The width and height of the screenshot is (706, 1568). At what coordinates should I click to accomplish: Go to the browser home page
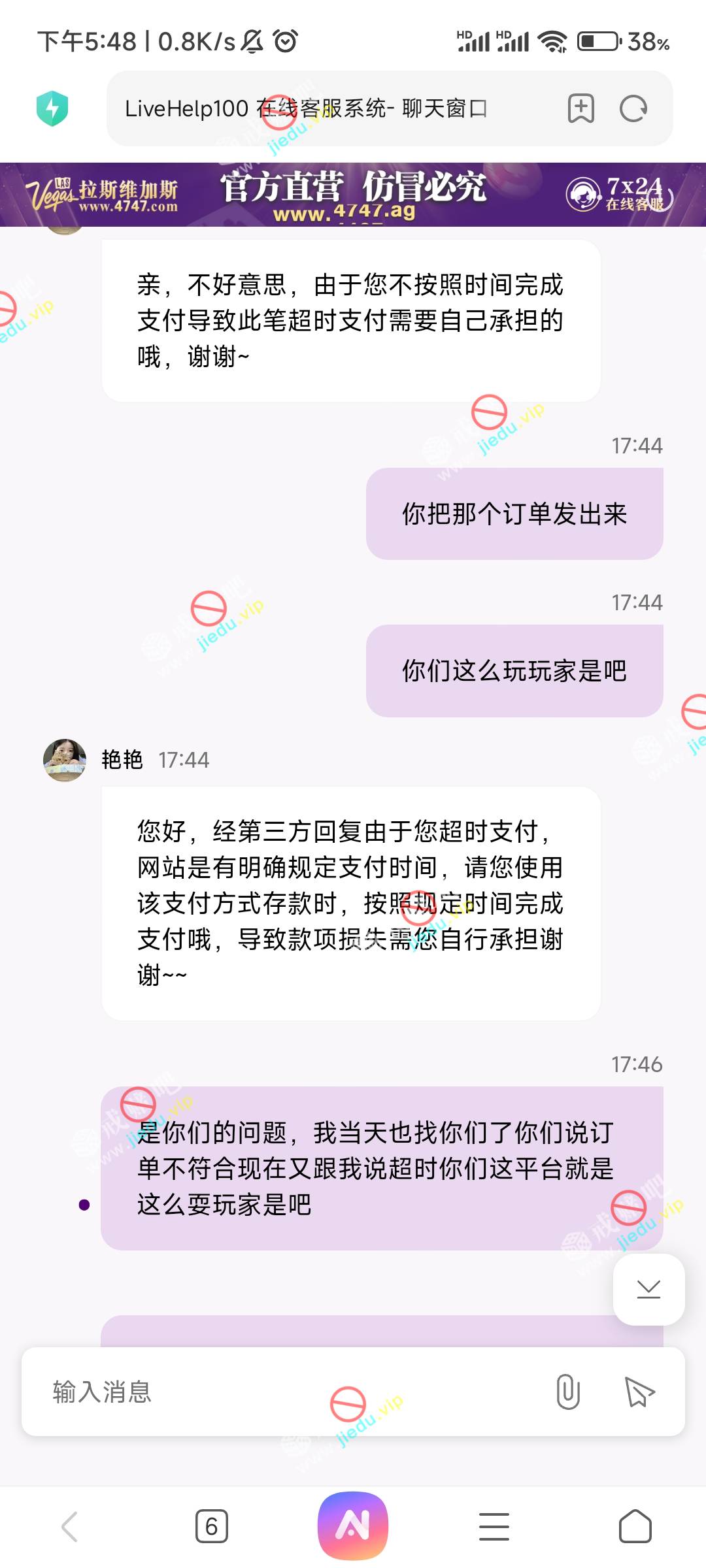pyautogui.click(x=635, y=1527)
